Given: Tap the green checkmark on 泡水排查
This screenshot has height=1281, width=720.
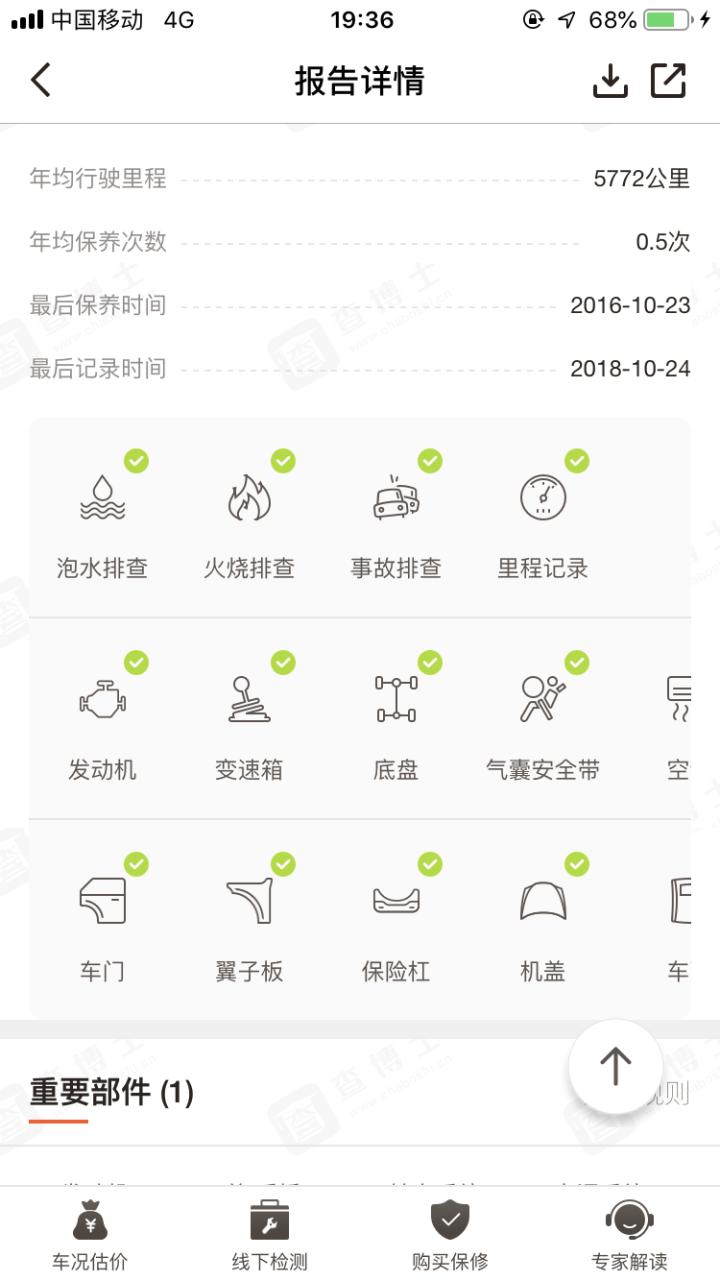Looking at the screenshot, I should [x=137, y=461].
